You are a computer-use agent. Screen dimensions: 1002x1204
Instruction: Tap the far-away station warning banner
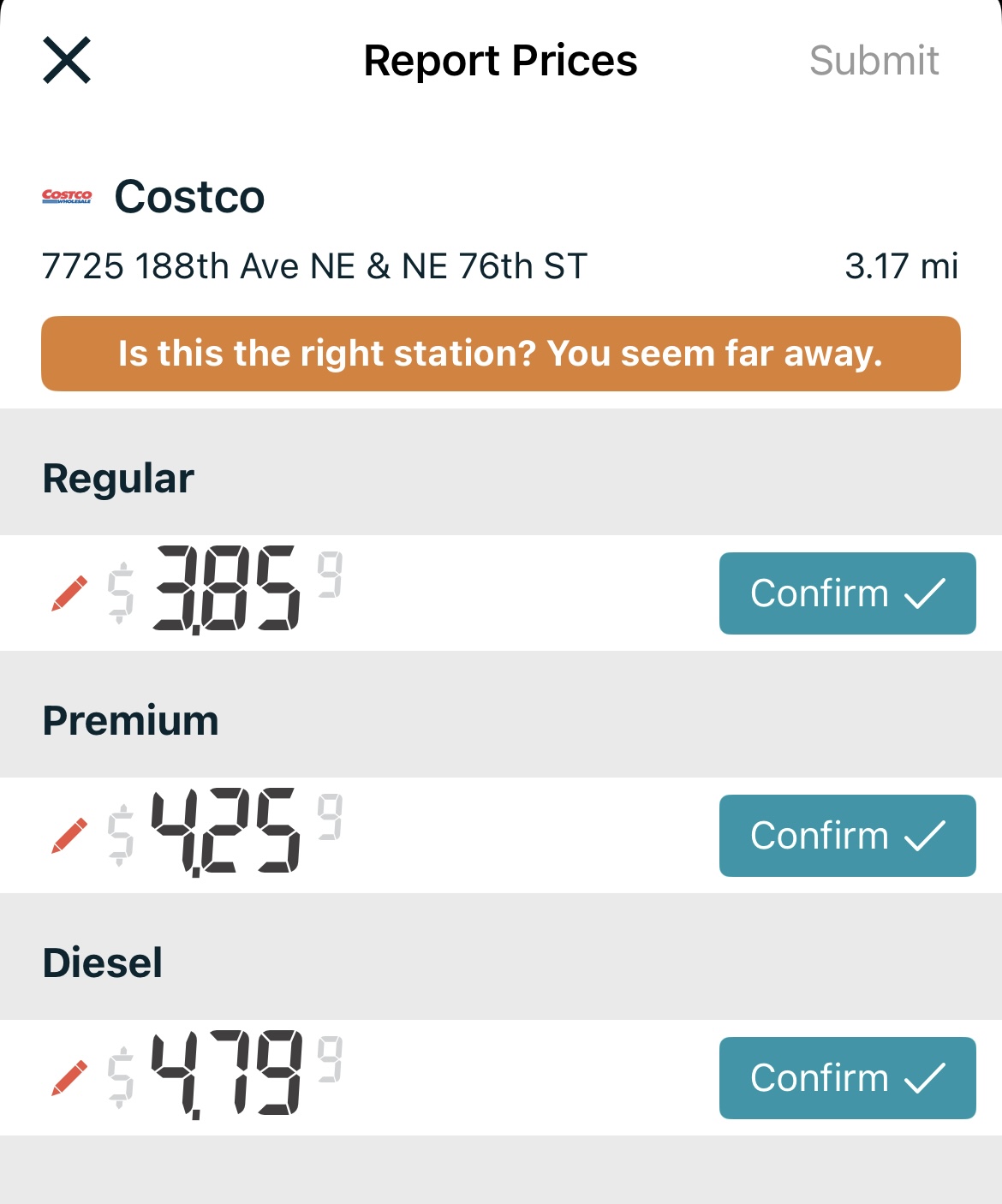click(501, 354)
